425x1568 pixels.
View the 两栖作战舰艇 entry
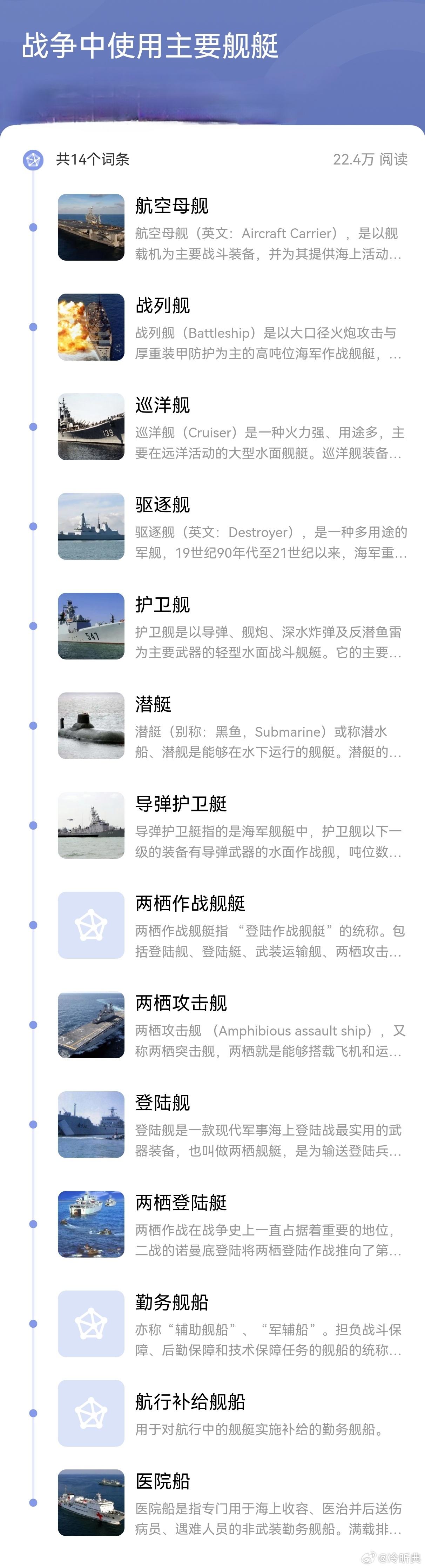pos(190,904)
